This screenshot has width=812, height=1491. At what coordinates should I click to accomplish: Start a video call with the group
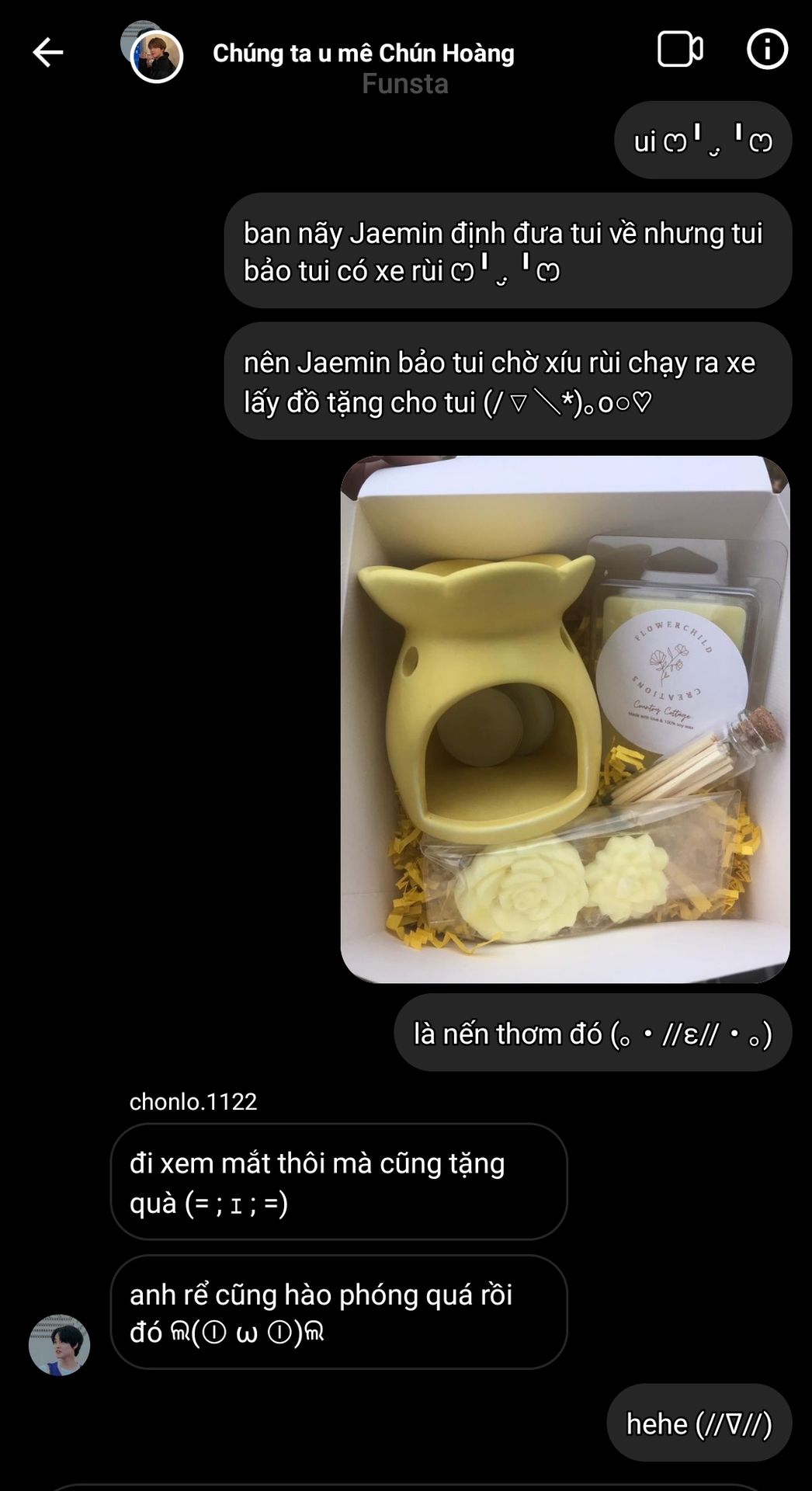680,50
